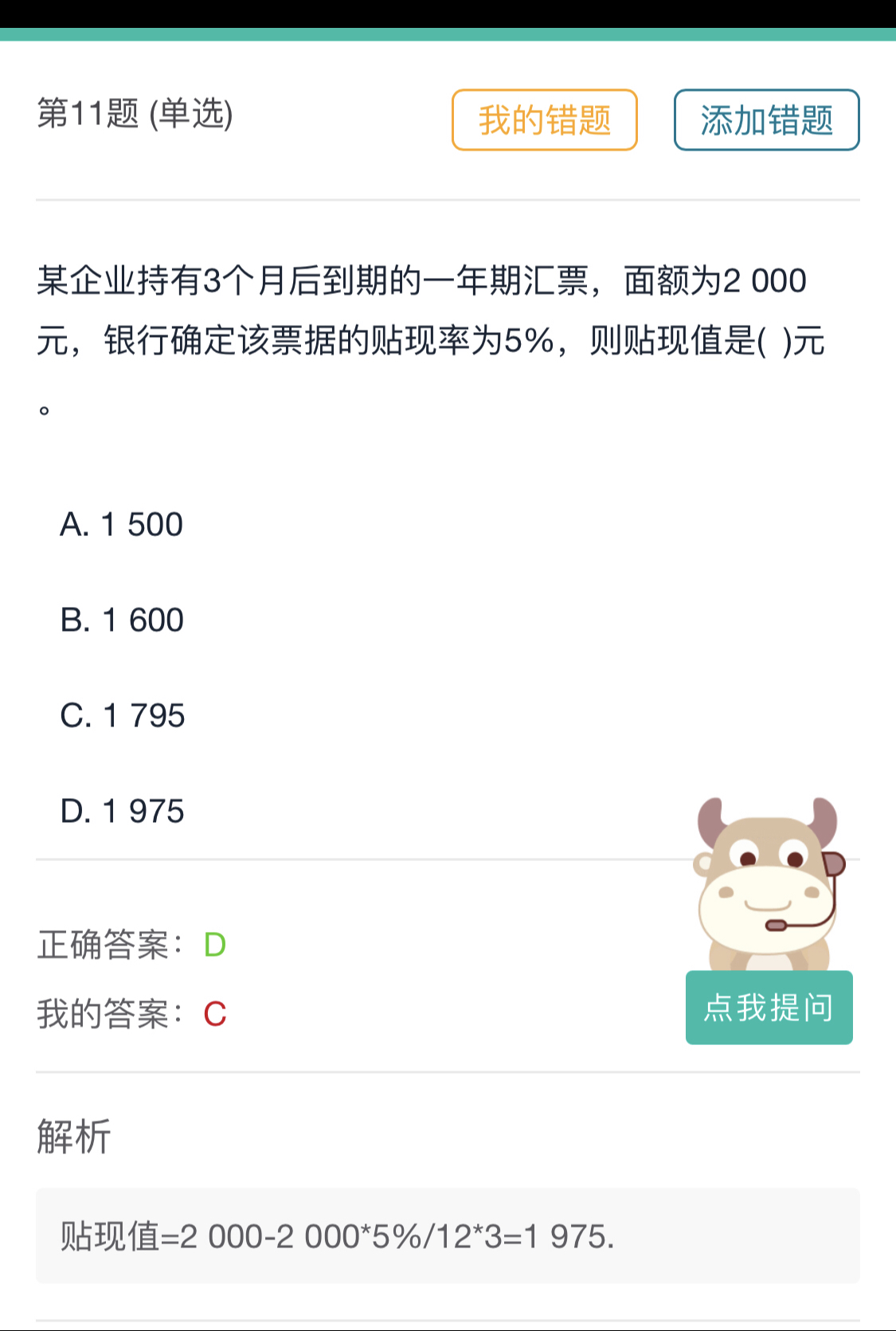Select option A. 1 500

tap(122, 525)
